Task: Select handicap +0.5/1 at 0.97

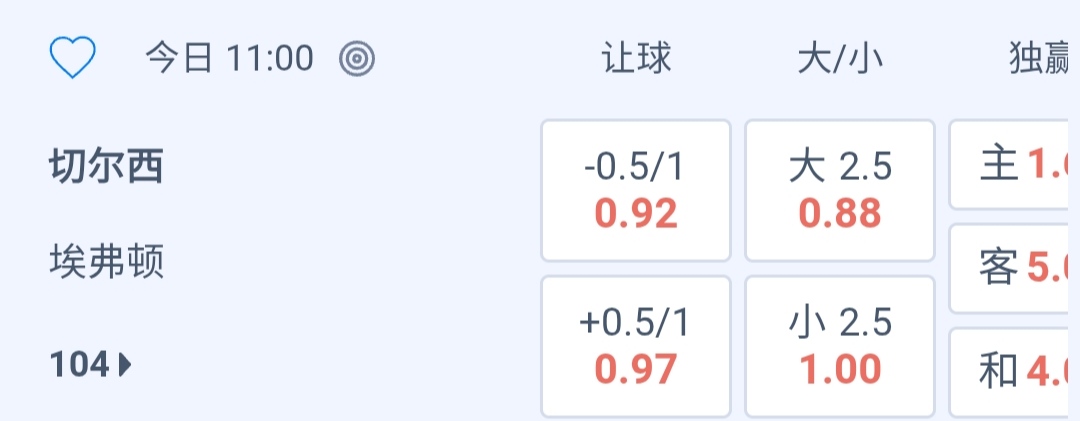Action: click(635, 346)
